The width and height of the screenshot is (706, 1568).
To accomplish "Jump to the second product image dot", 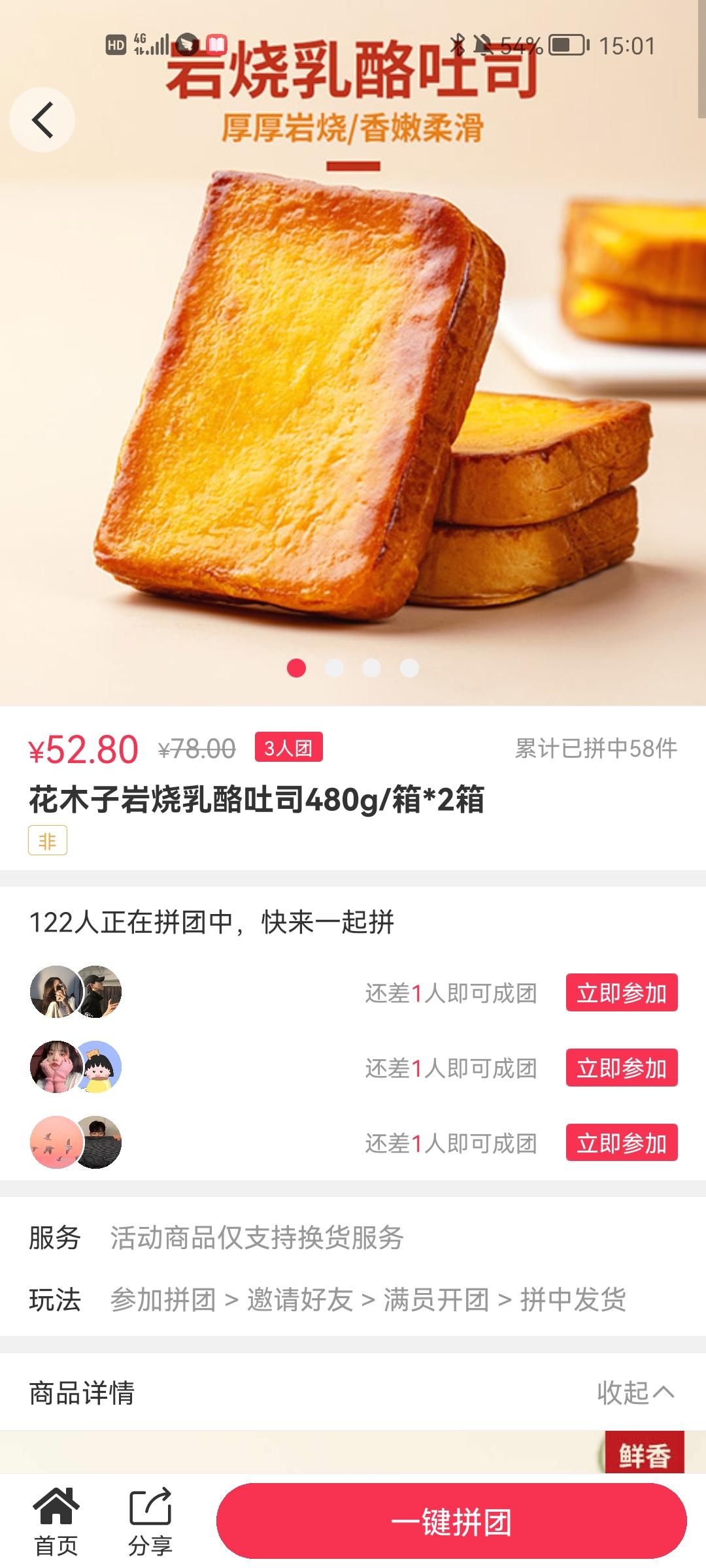I will tap(334, 668).
